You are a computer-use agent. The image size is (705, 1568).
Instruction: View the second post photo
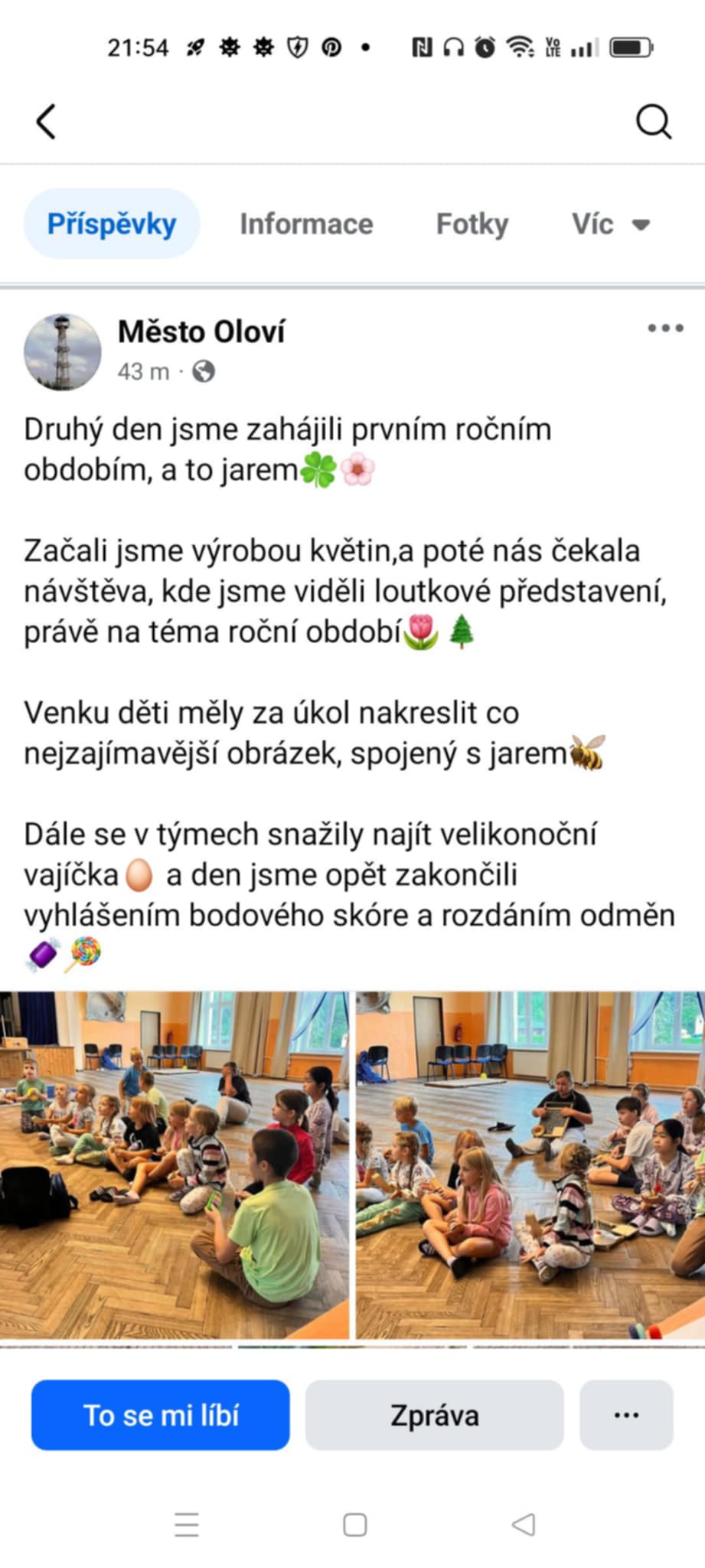pos(530,1164)
